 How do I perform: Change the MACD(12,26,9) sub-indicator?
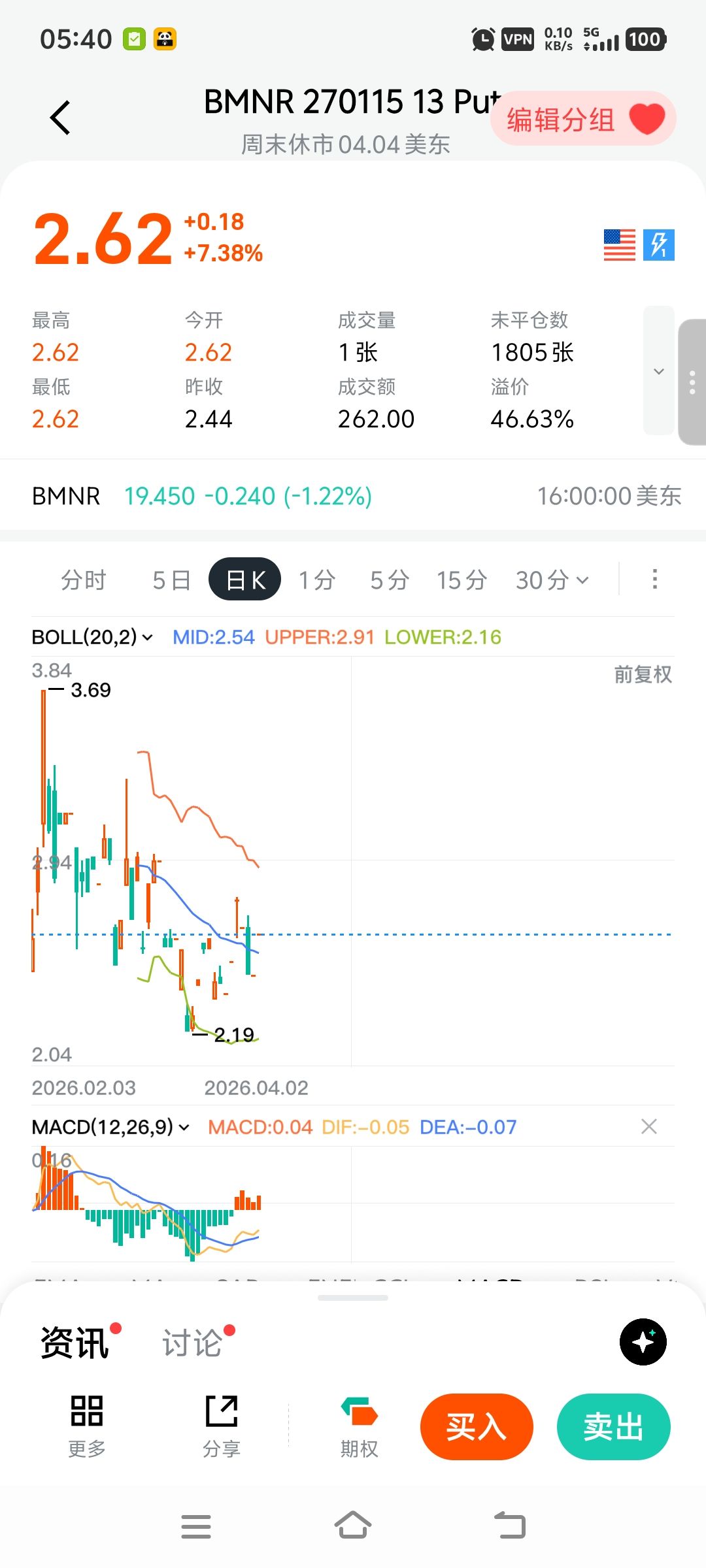[x=111, y=1127]
